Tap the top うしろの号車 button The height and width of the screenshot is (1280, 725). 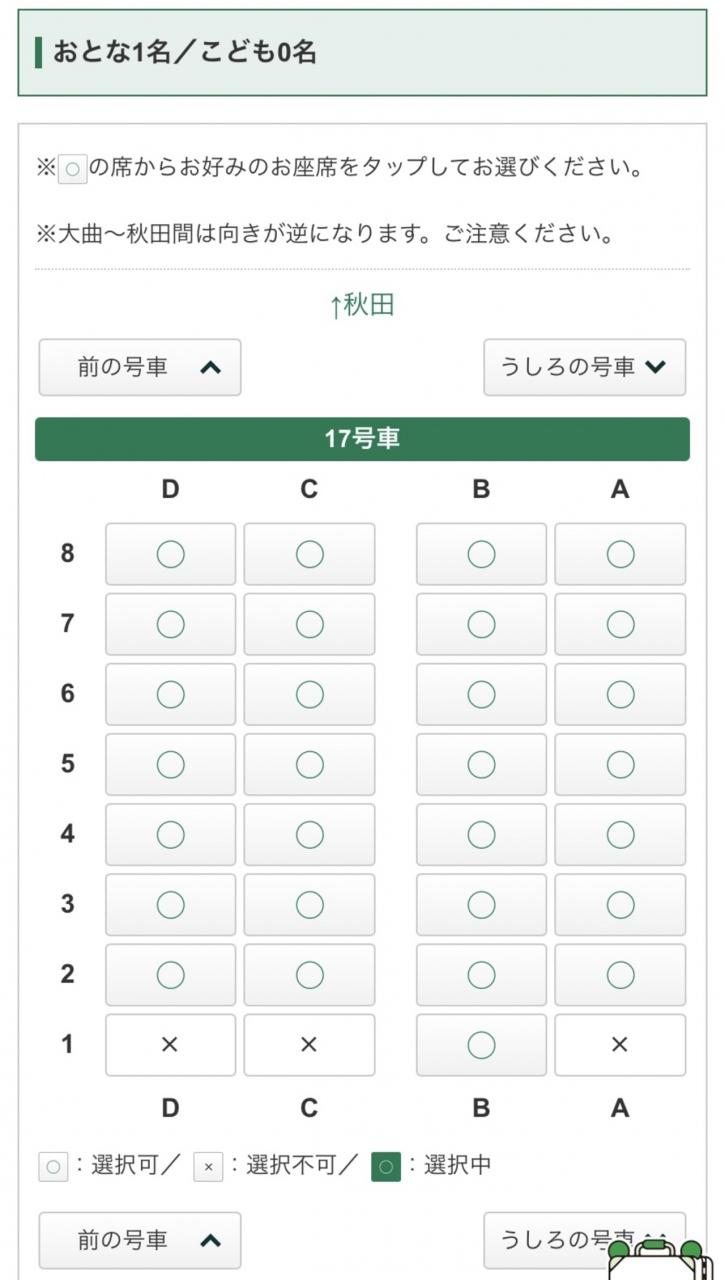[585, 367]
